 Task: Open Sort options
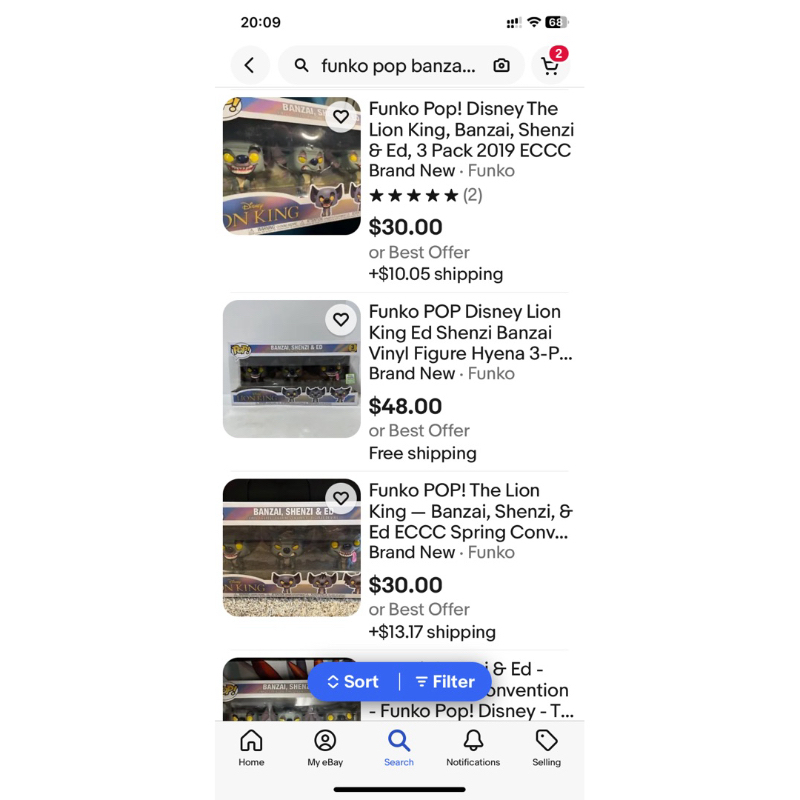coord(353,682)
